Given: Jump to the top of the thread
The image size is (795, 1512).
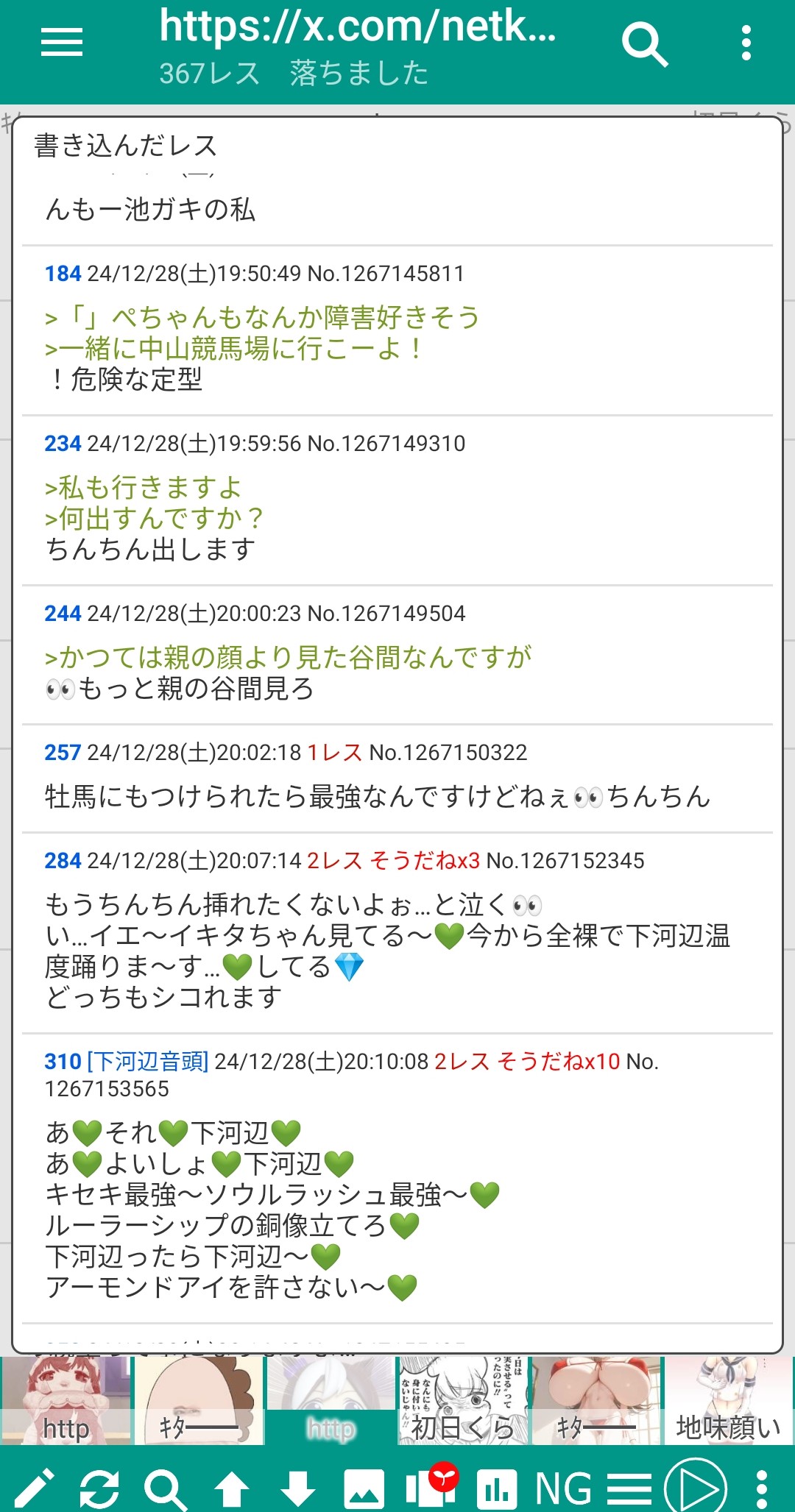Looking at the screenshot, I should coord(231,1488).
